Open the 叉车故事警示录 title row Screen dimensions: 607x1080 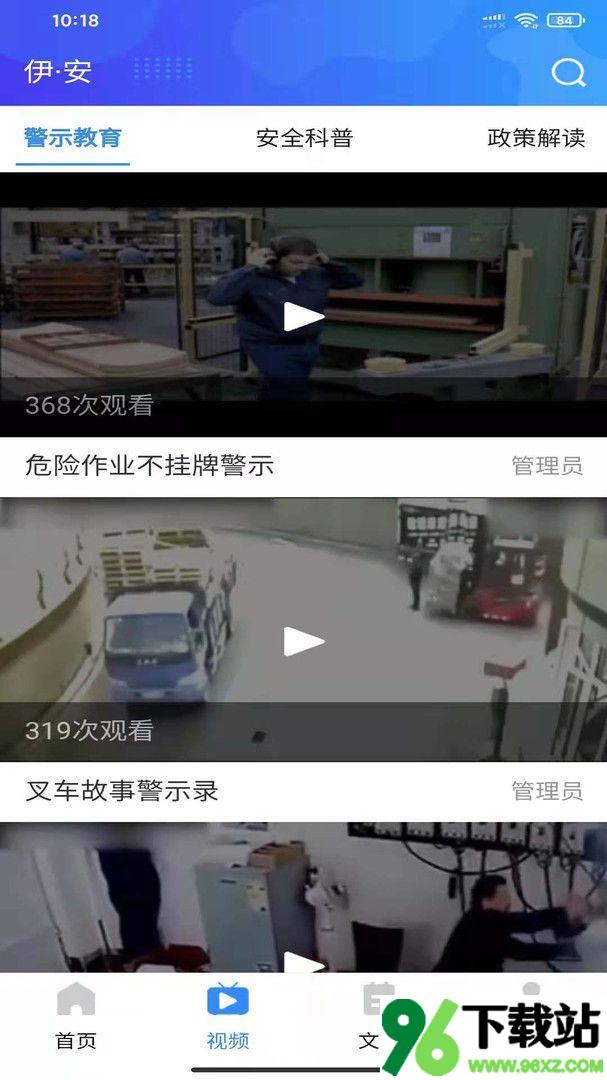(x=122, y=791)
